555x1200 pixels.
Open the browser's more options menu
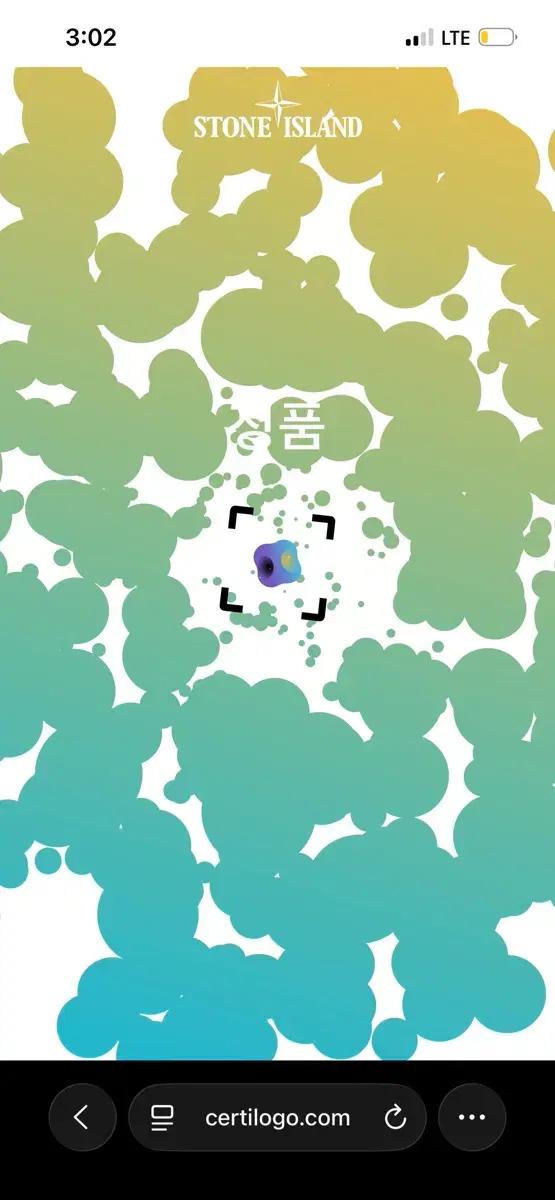[x=472, y=1118]
